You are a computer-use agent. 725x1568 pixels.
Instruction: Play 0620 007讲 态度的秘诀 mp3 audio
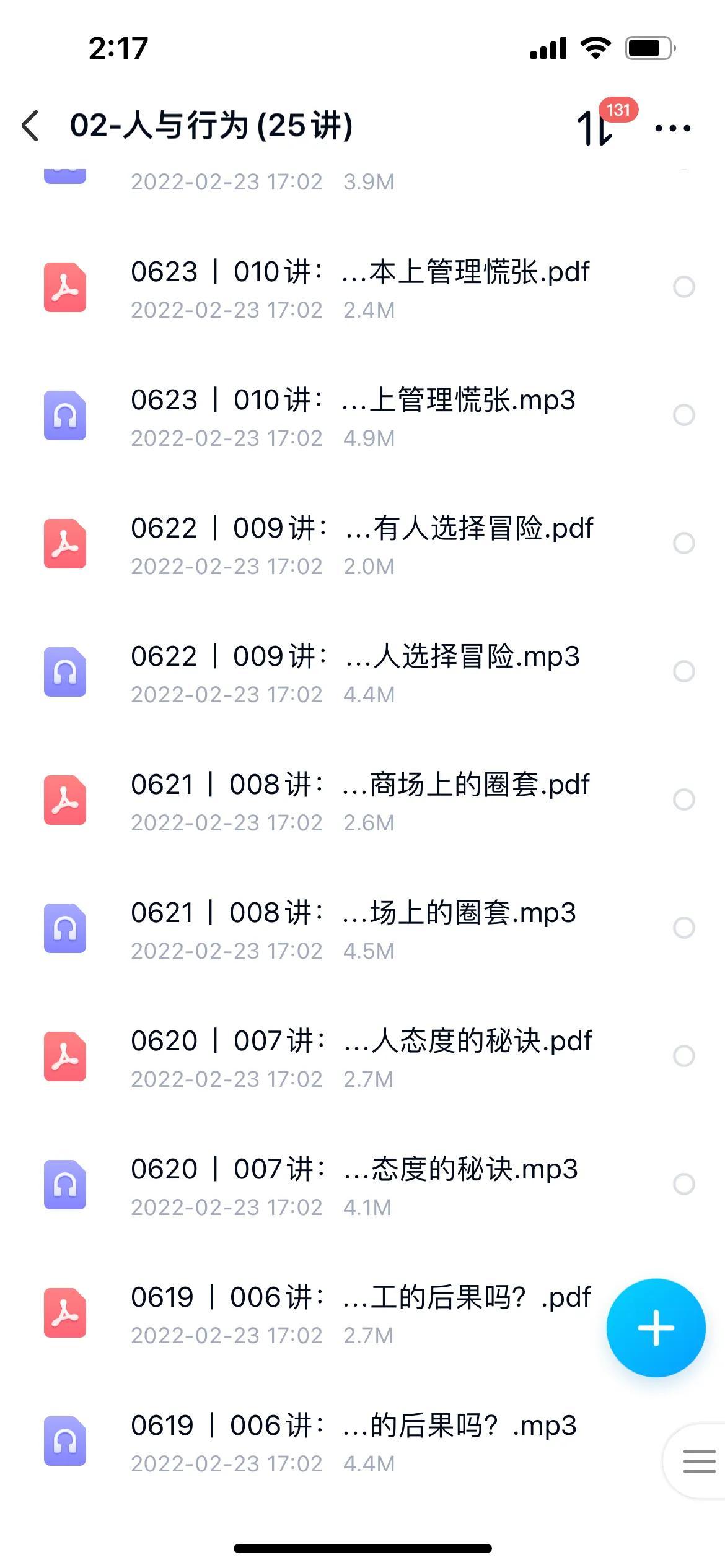point(353,1185)
